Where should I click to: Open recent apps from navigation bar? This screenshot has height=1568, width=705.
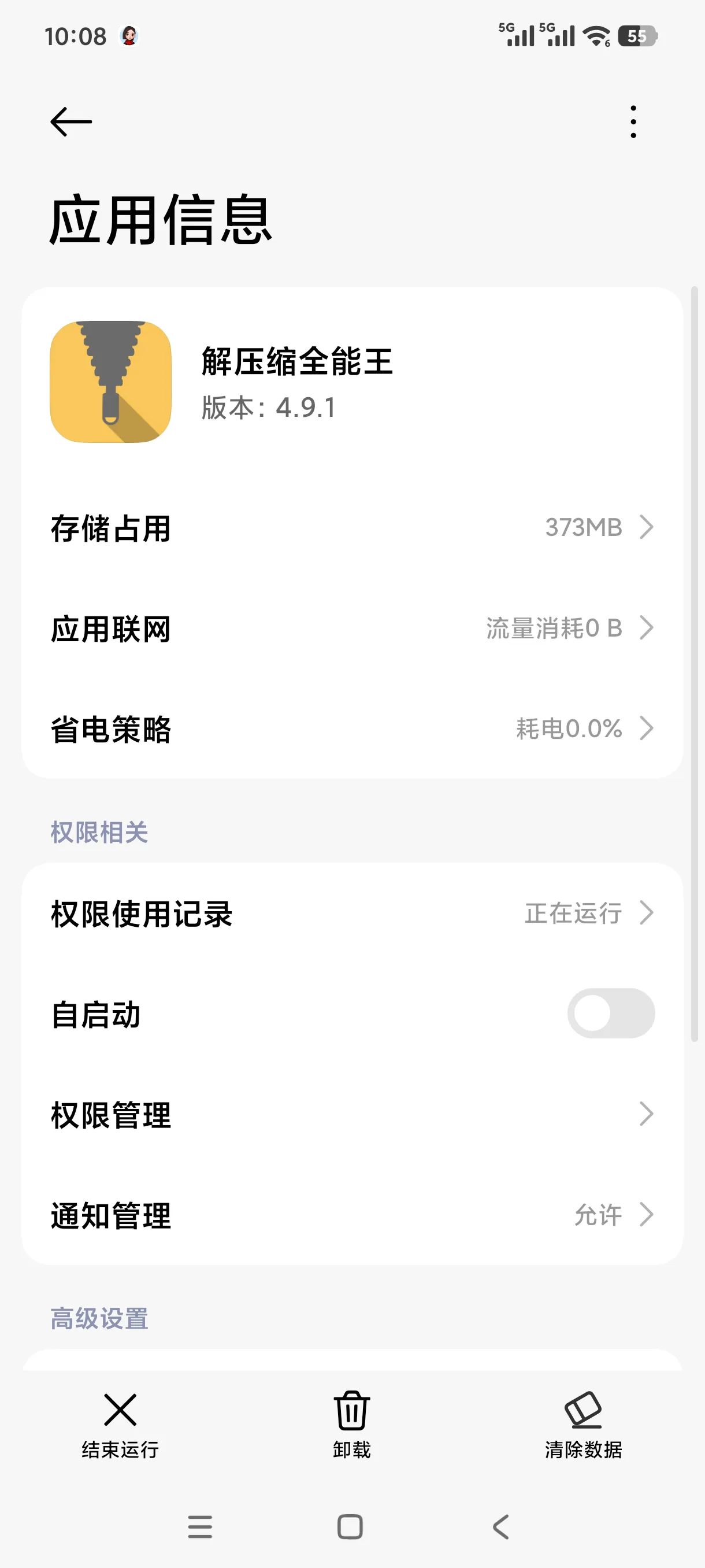200,1526
